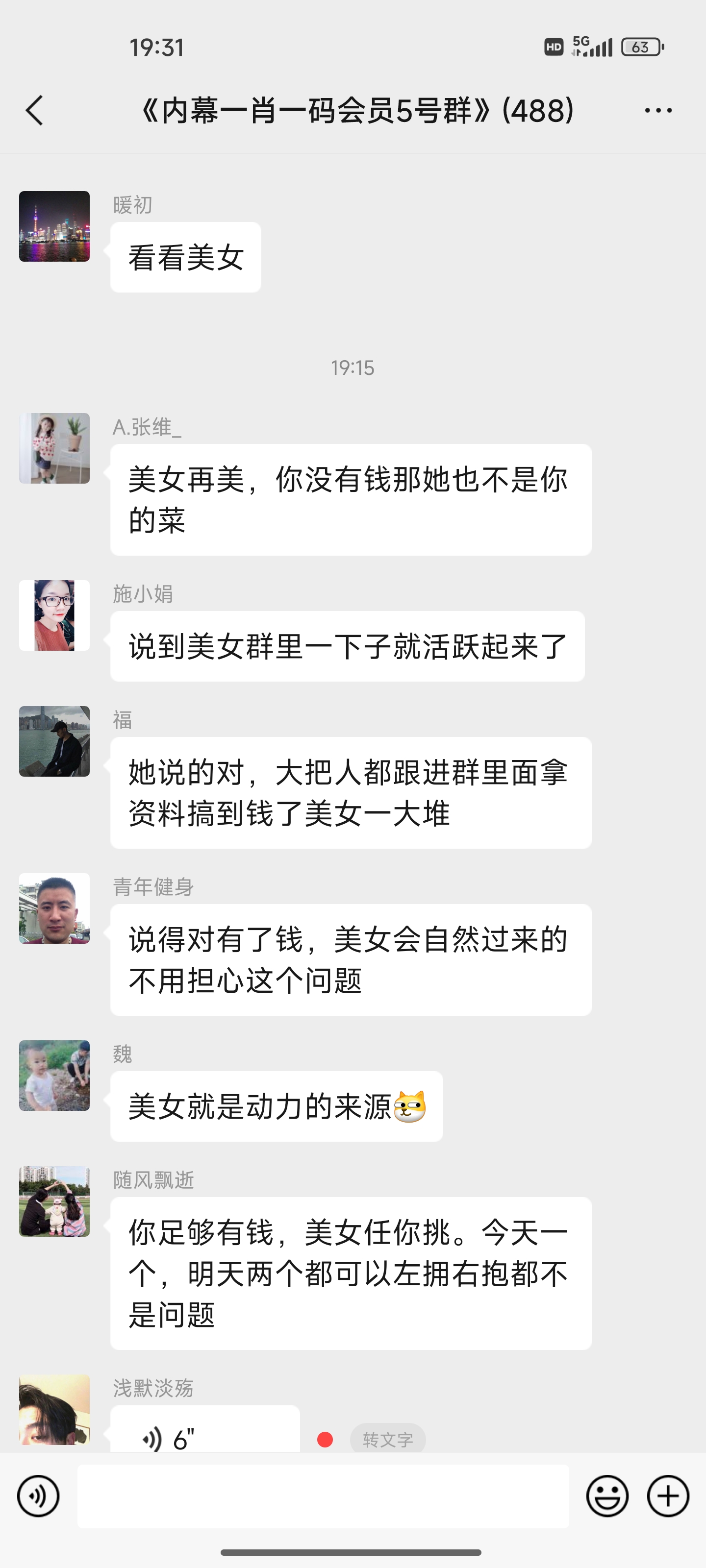View A.张维_'s profile avatar
706x1568 pixels.
click(x=54, y=448)
